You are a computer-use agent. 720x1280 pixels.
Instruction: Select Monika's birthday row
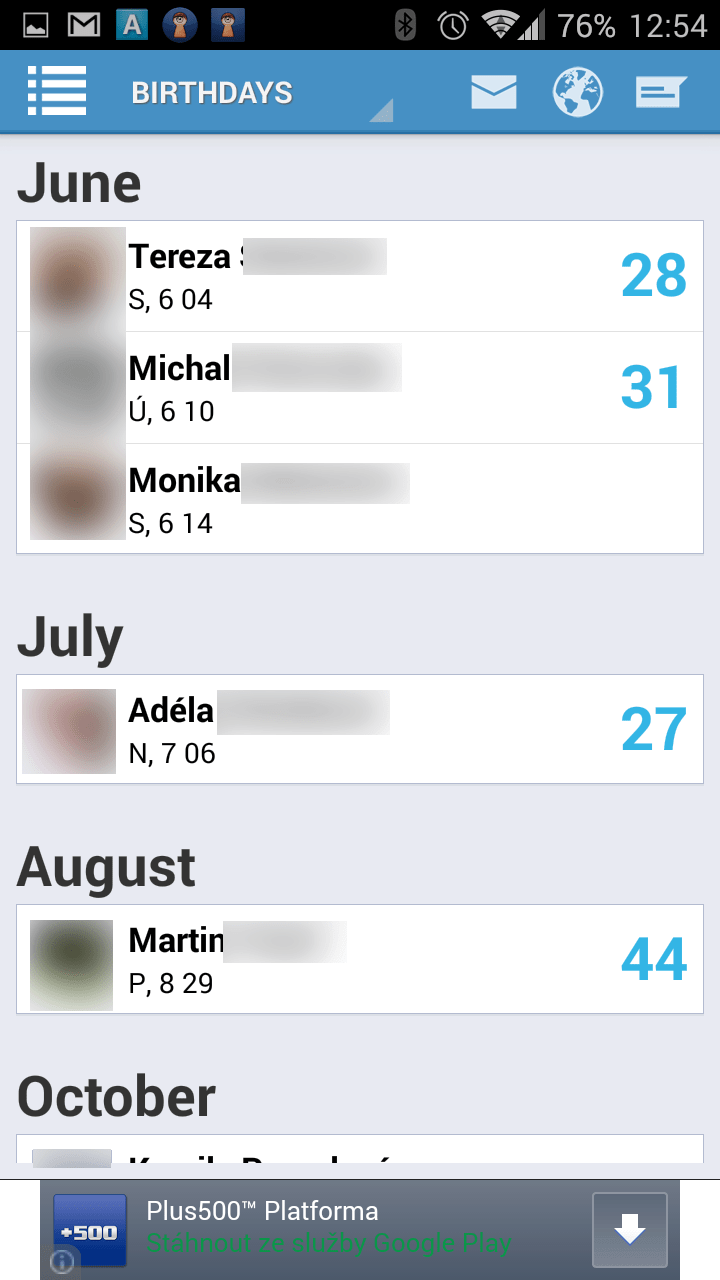(x=360, y=499)
